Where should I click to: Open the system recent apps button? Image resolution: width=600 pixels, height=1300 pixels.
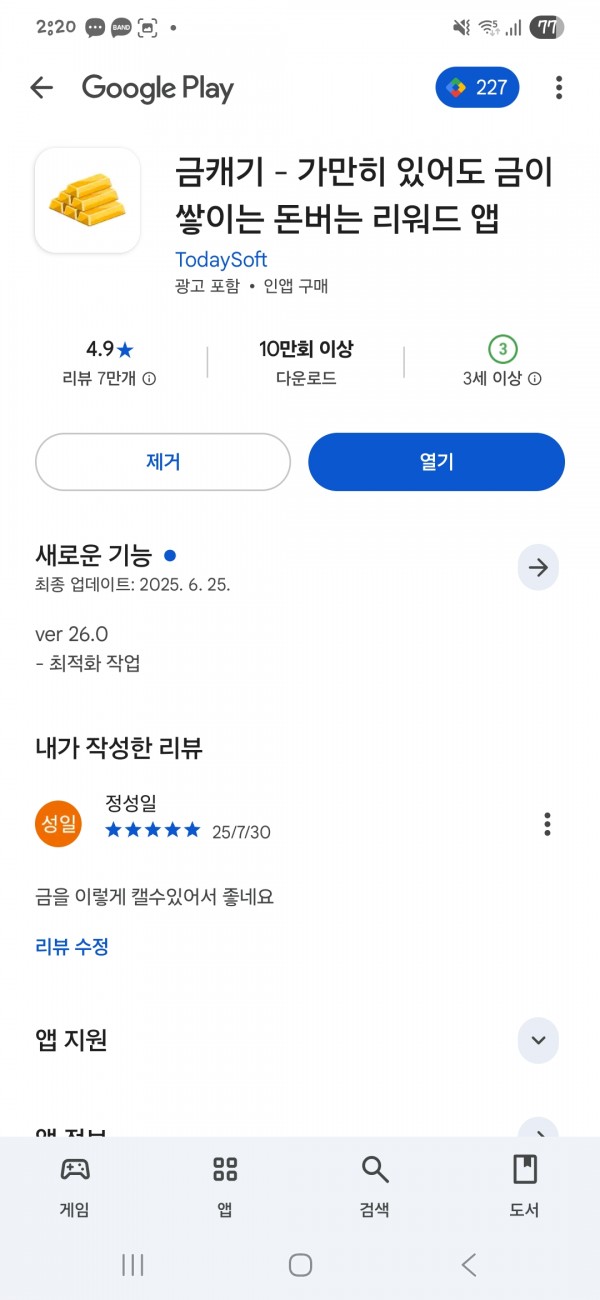tap(132, 1265)
